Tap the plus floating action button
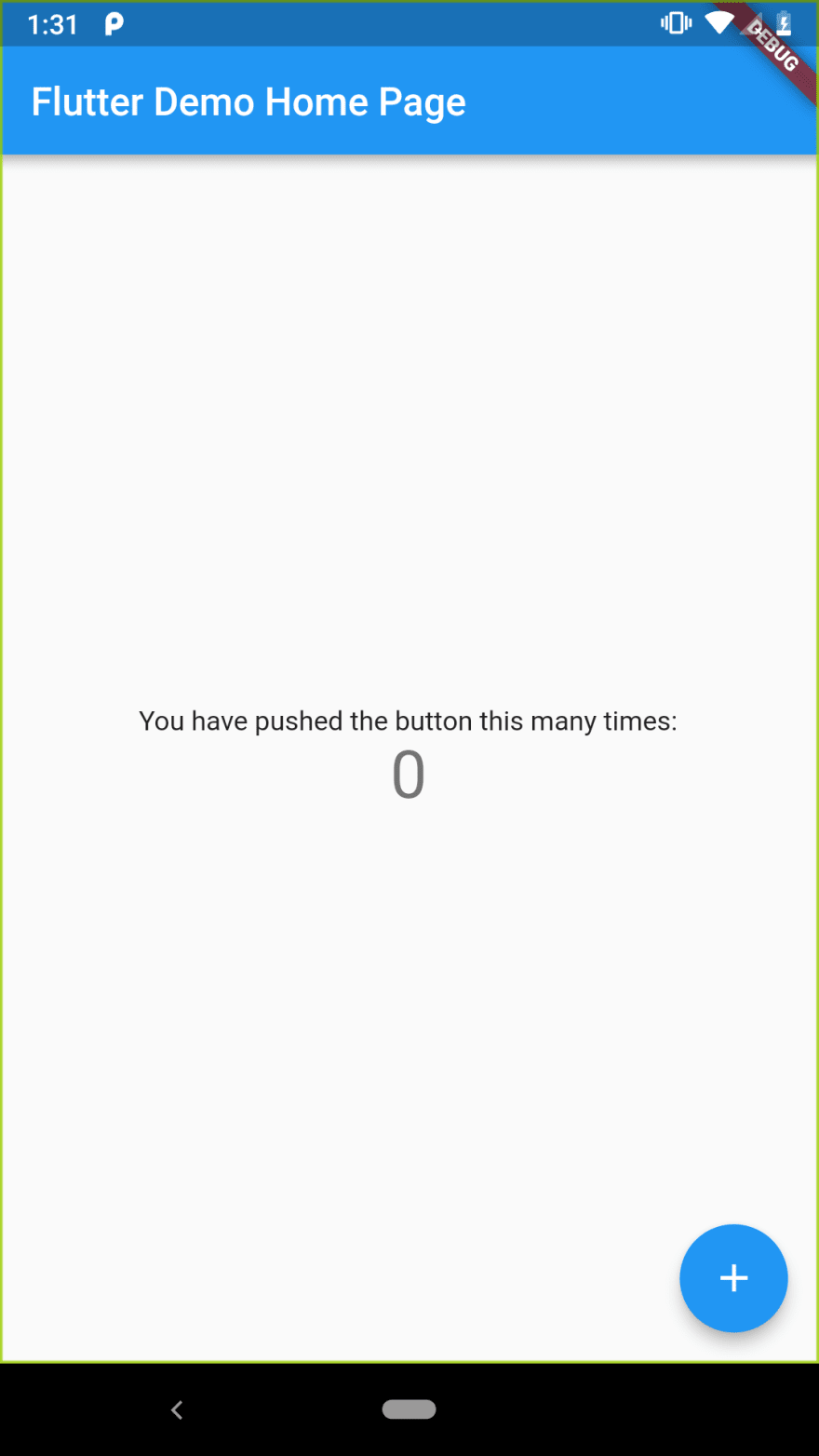The image size is (819, 1456). pyautogui.click(x=733, y=1278)
